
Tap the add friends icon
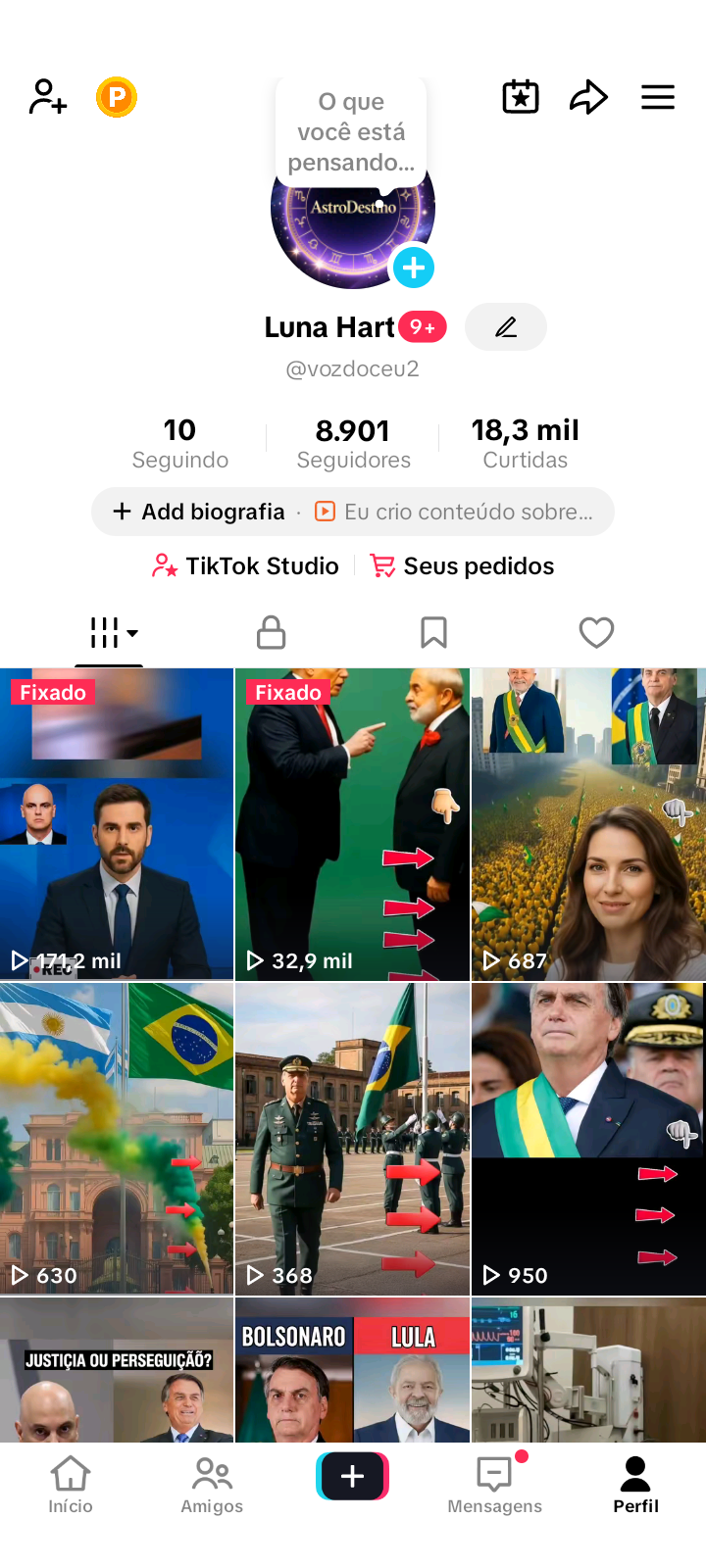coord(47,97)
